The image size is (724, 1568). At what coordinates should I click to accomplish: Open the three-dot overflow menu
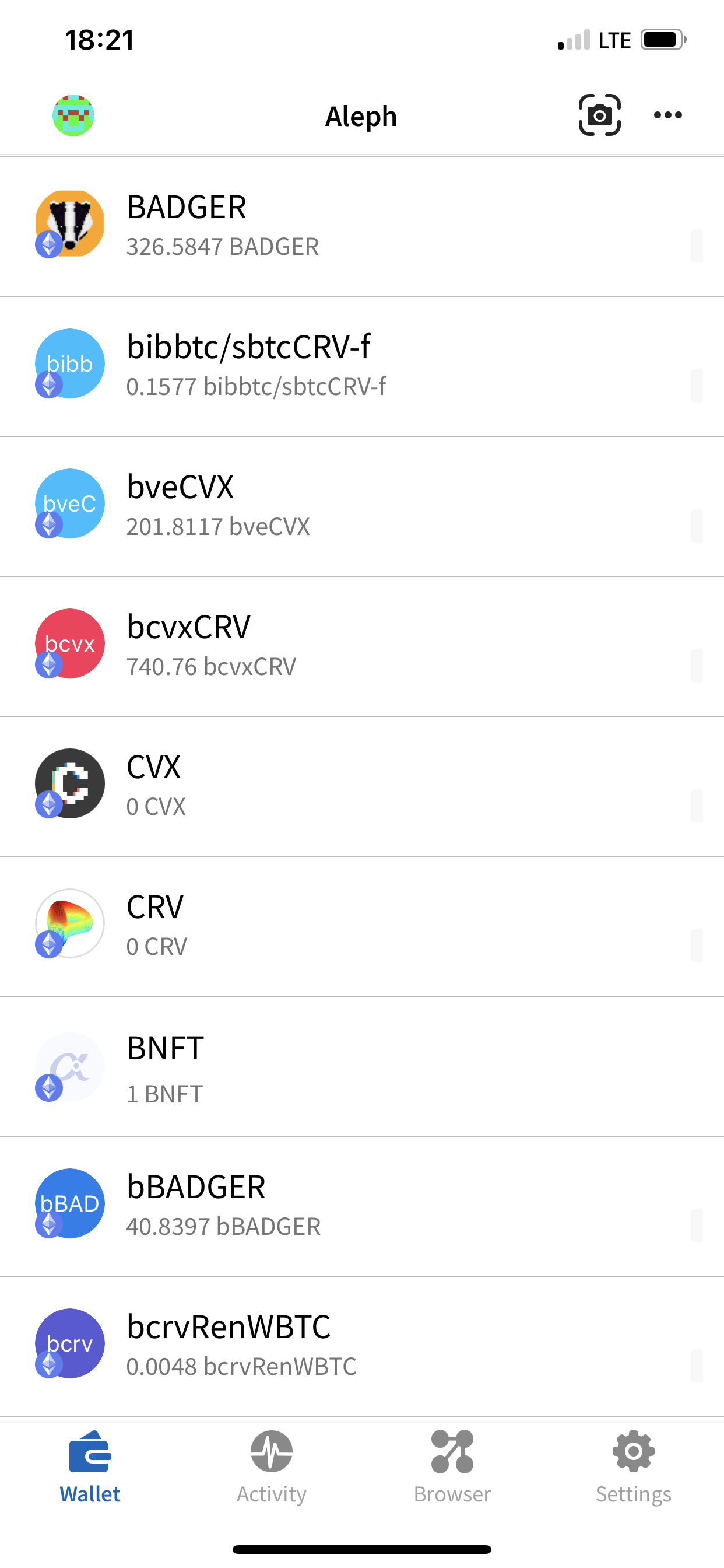[x=667, y=115]
